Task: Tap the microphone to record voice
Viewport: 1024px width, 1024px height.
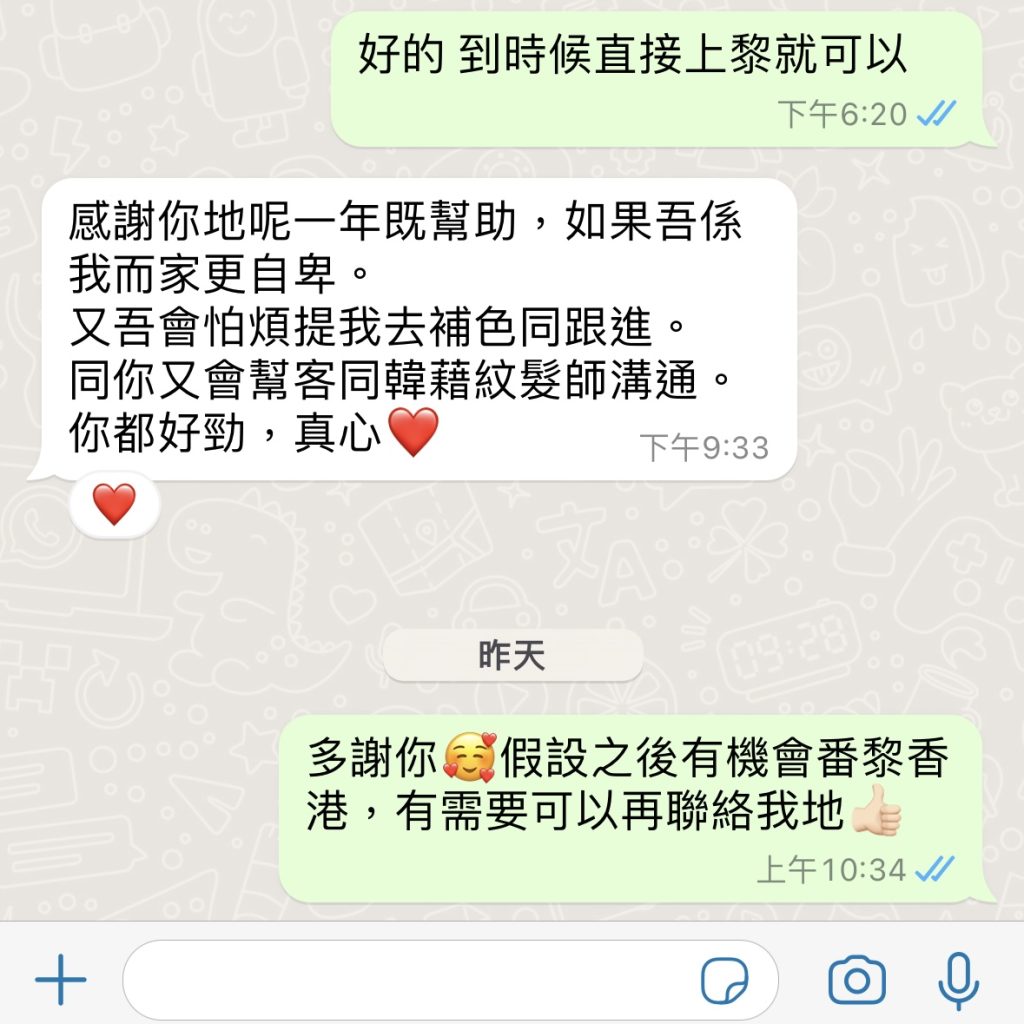Action: click(958, 980)
